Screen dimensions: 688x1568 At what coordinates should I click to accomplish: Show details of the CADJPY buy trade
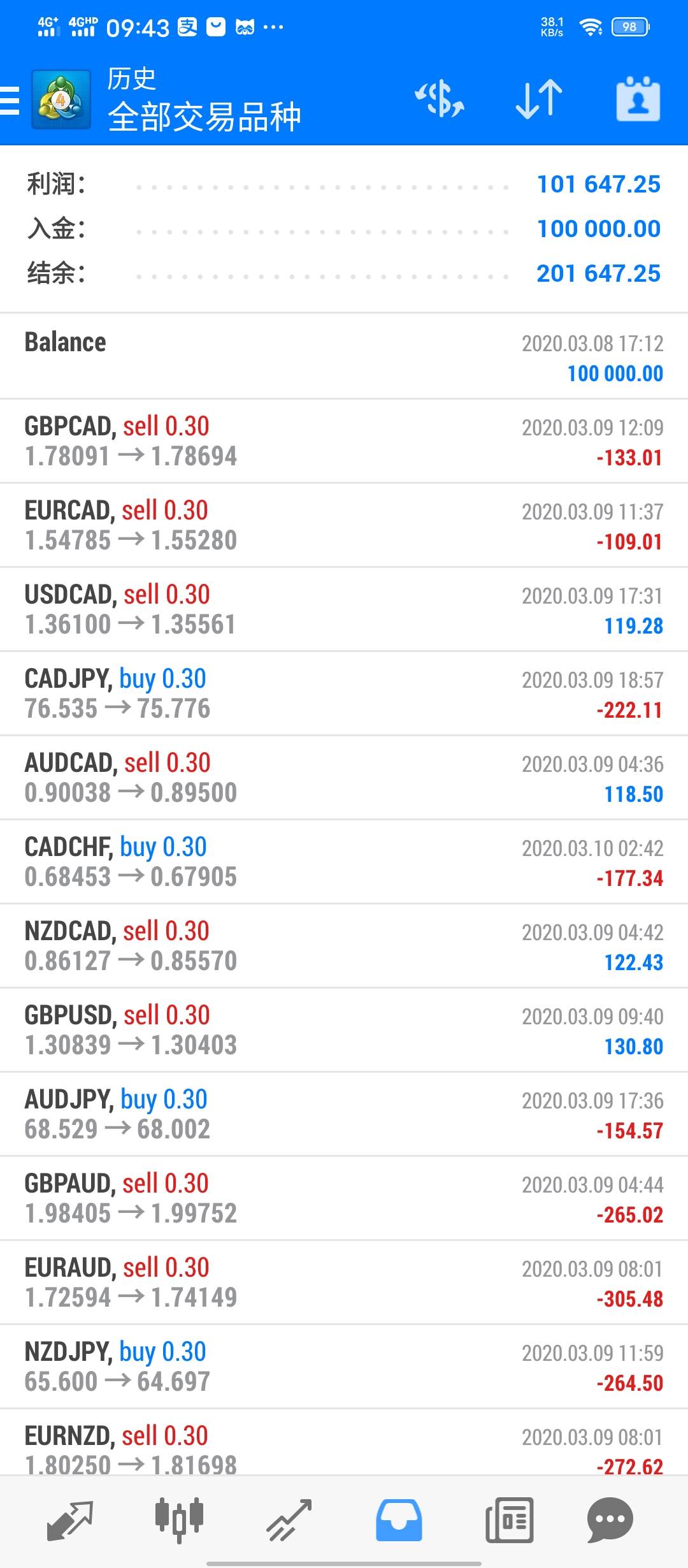(x=344, y=693)
